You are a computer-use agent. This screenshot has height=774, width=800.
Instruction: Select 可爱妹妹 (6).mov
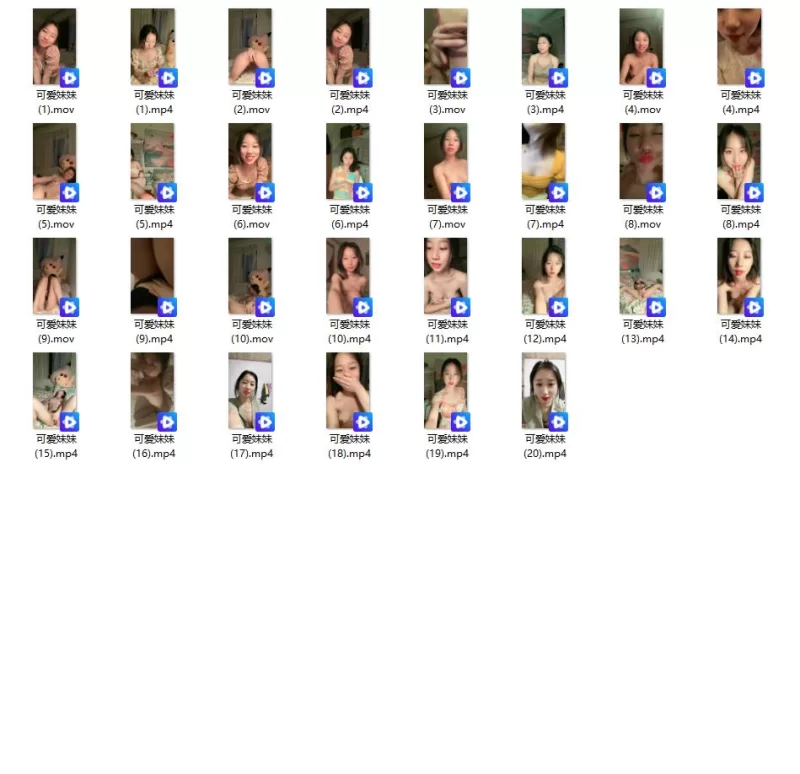[x=250, y=161]
